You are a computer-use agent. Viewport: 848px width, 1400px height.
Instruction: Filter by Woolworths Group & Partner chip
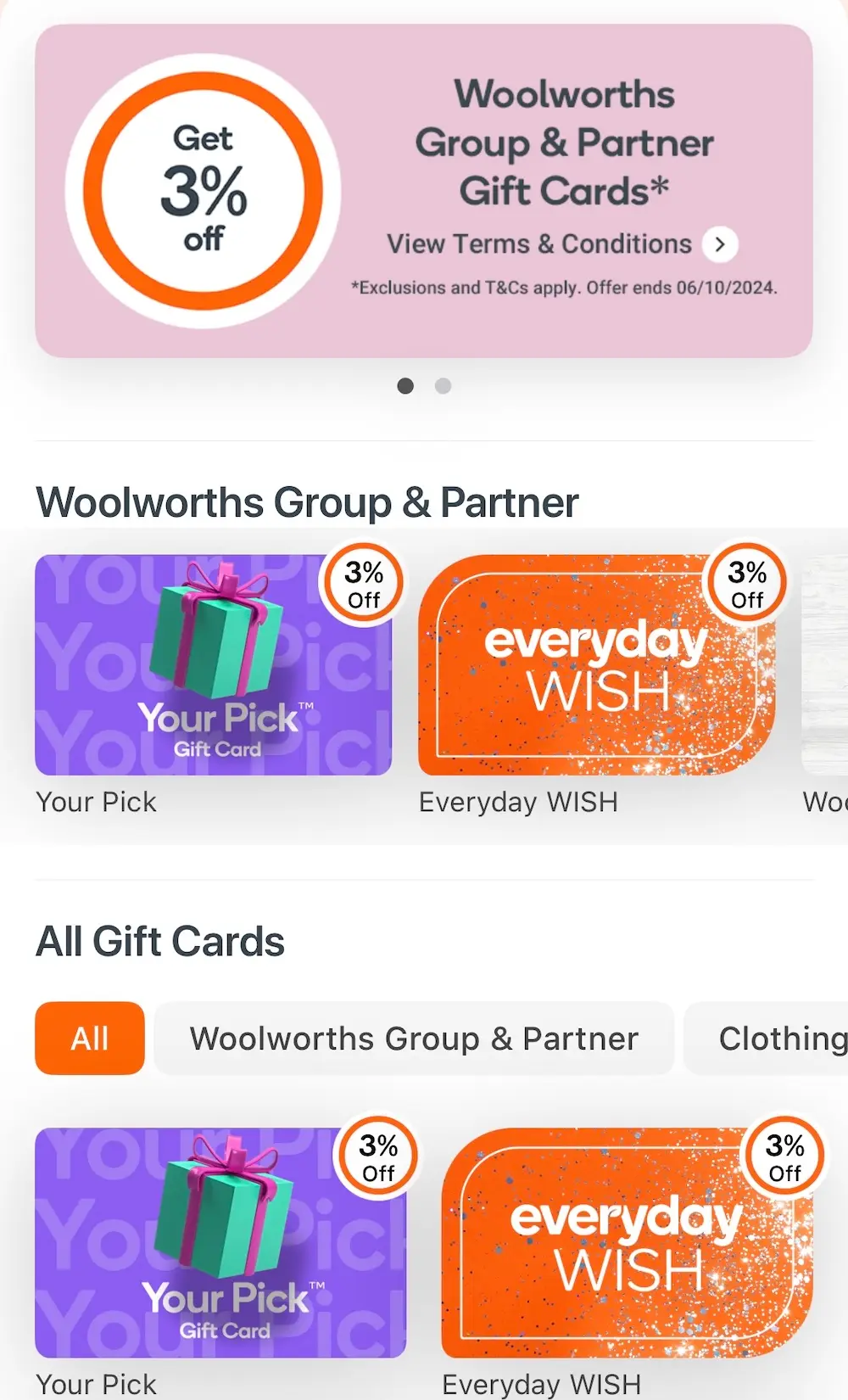tap(414, 1039)
